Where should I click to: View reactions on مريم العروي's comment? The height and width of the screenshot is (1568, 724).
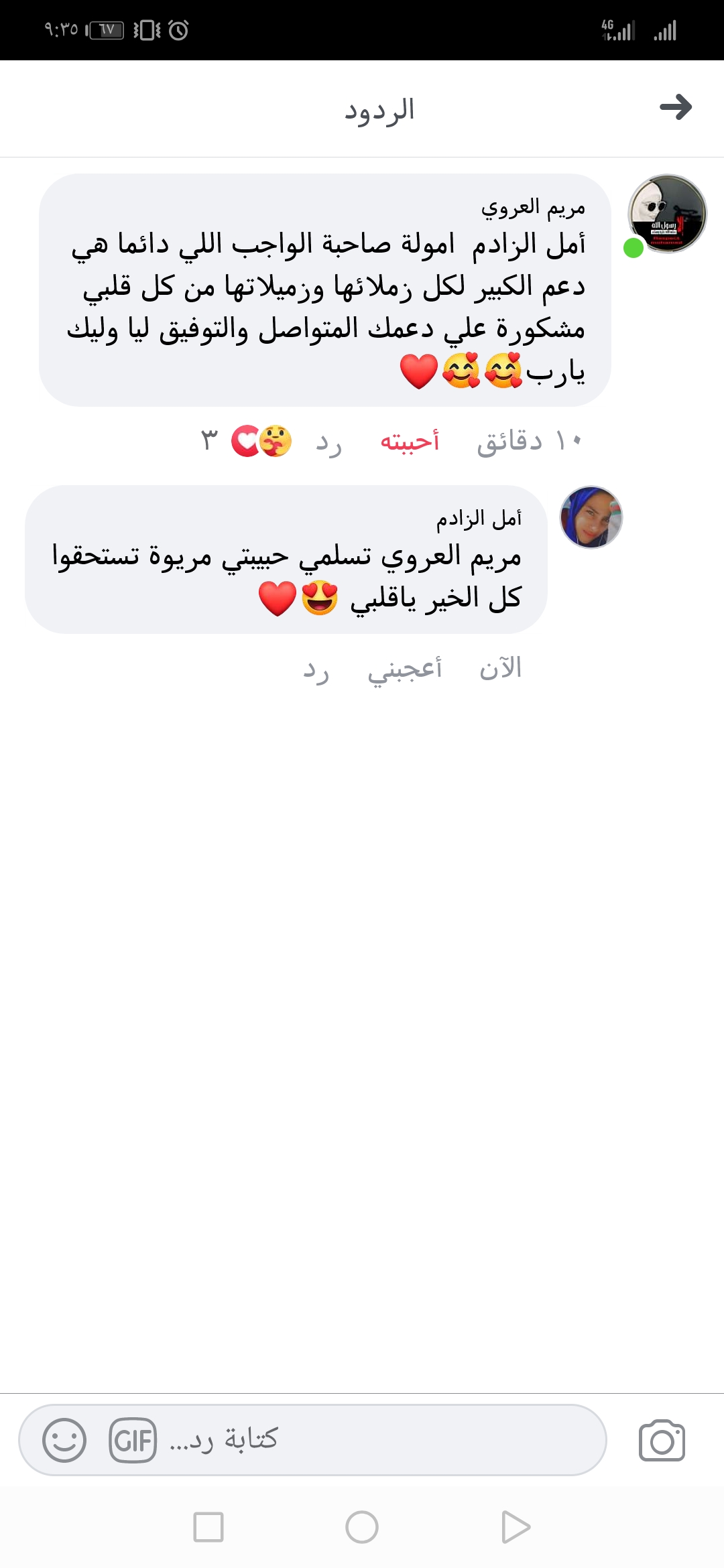coord(261,441)
